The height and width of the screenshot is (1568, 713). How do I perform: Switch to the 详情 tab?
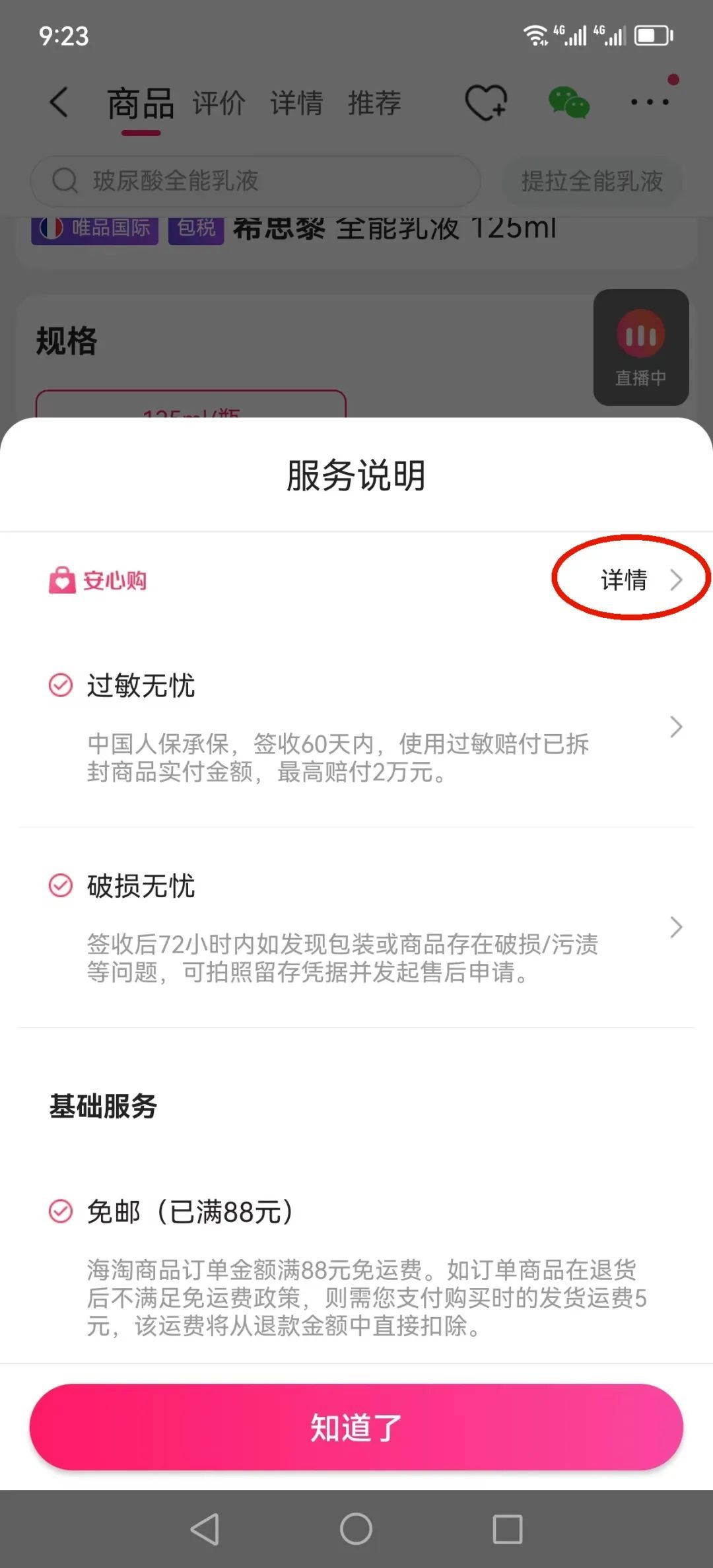(296, 104)
